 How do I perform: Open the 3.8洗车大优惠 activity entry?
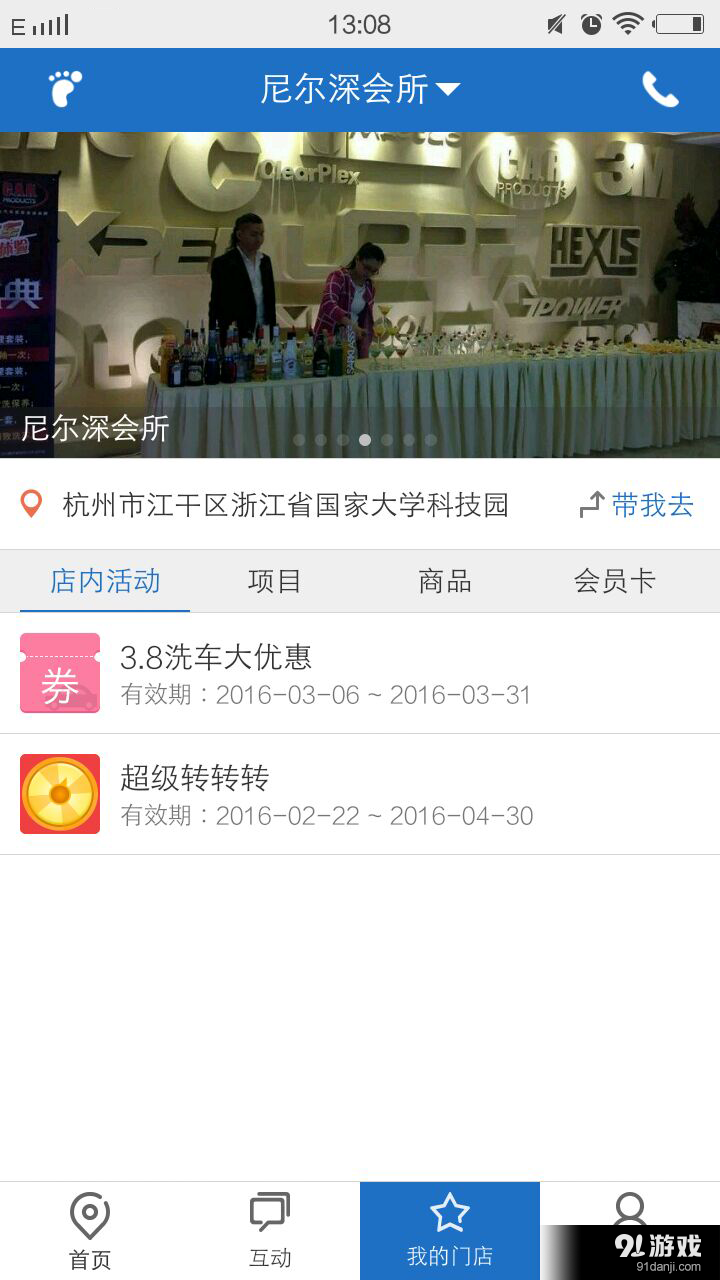tap(360, 672)
